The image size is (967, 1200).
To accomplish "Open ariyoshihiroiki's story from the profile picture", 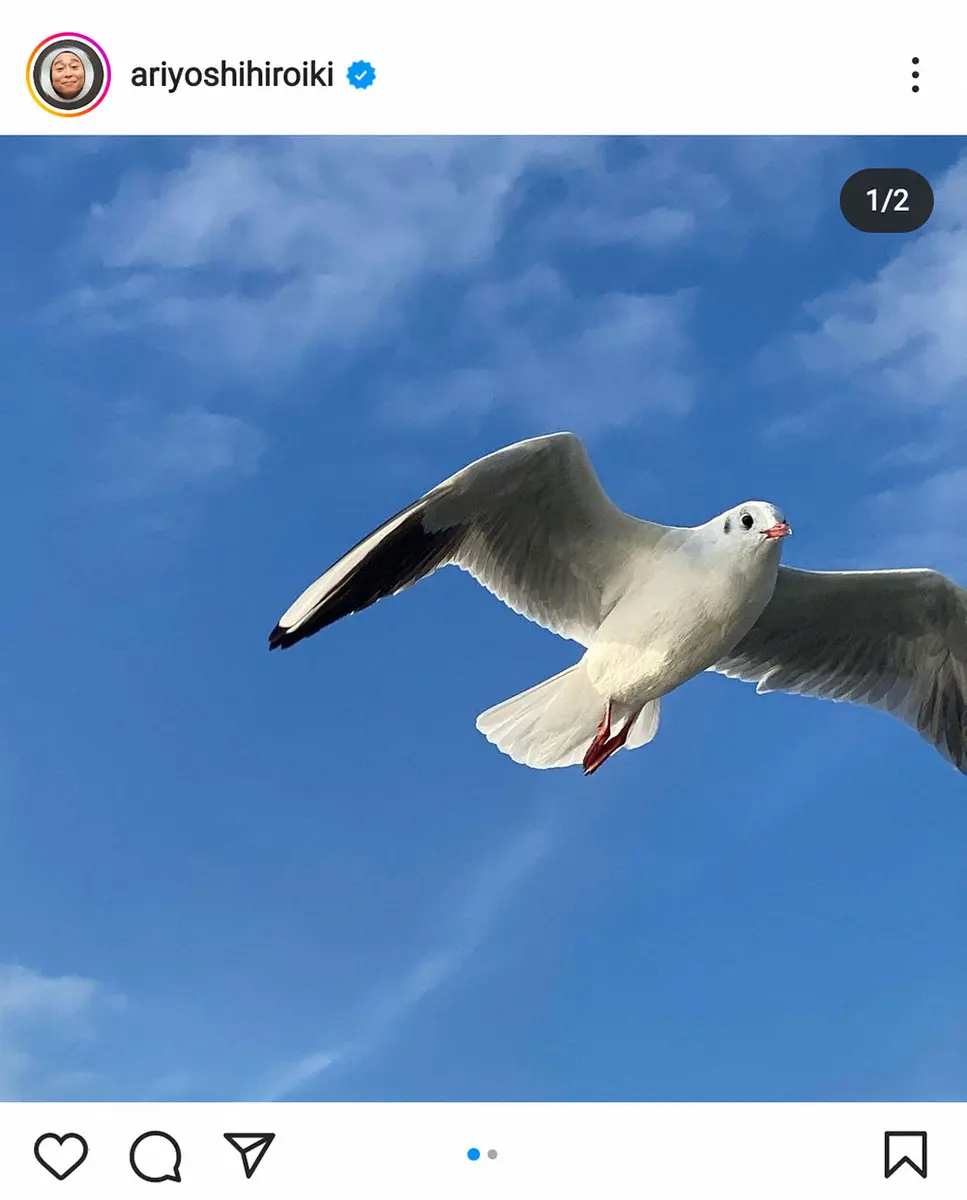I will click(68, 75).
